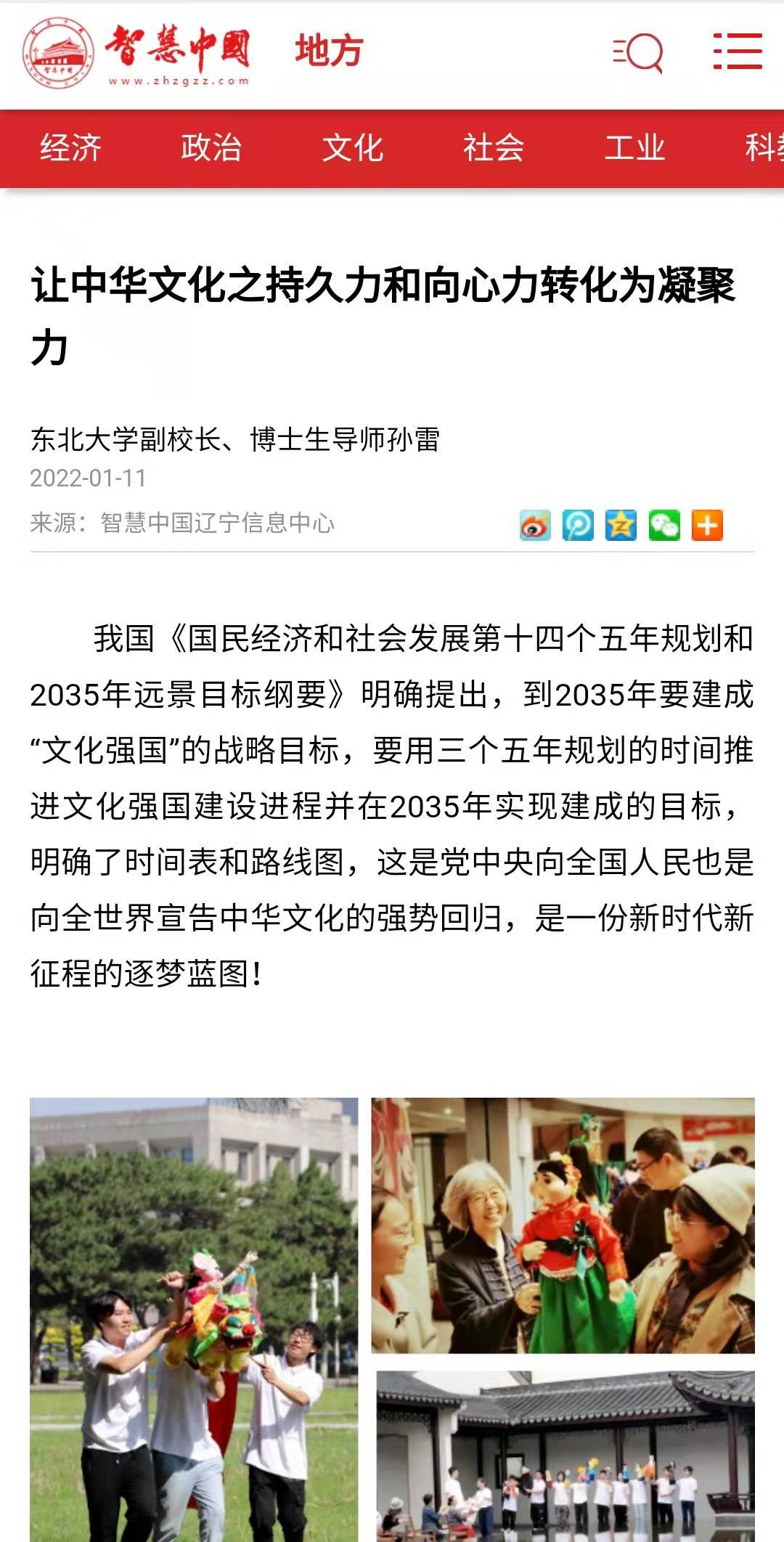The image size is (784, 1542).
Task: Switch to the 社会 tab
Action: (x=494, y=148)
